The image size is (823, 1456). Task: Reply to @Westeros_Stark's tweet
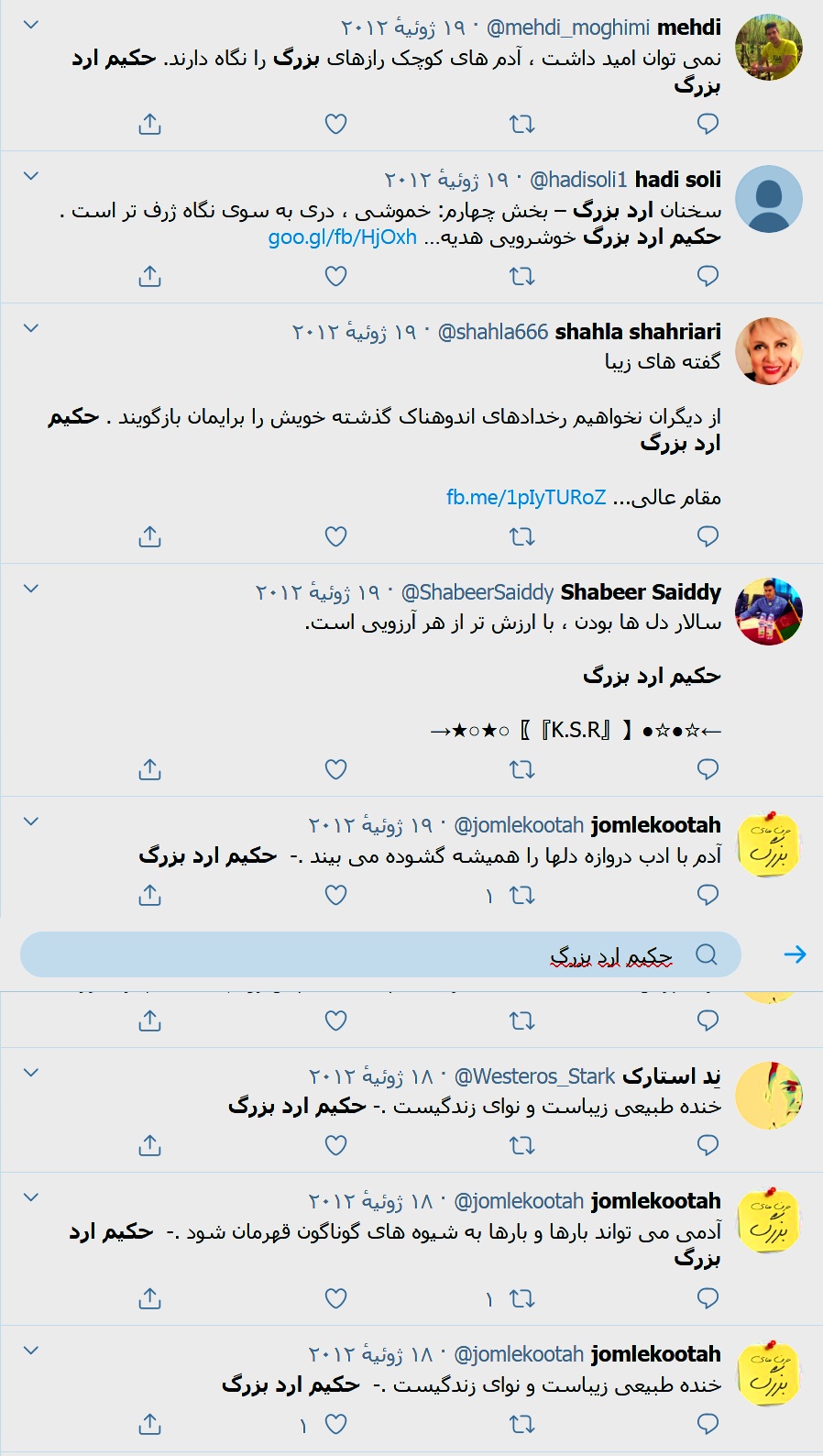coord(708,1145)
